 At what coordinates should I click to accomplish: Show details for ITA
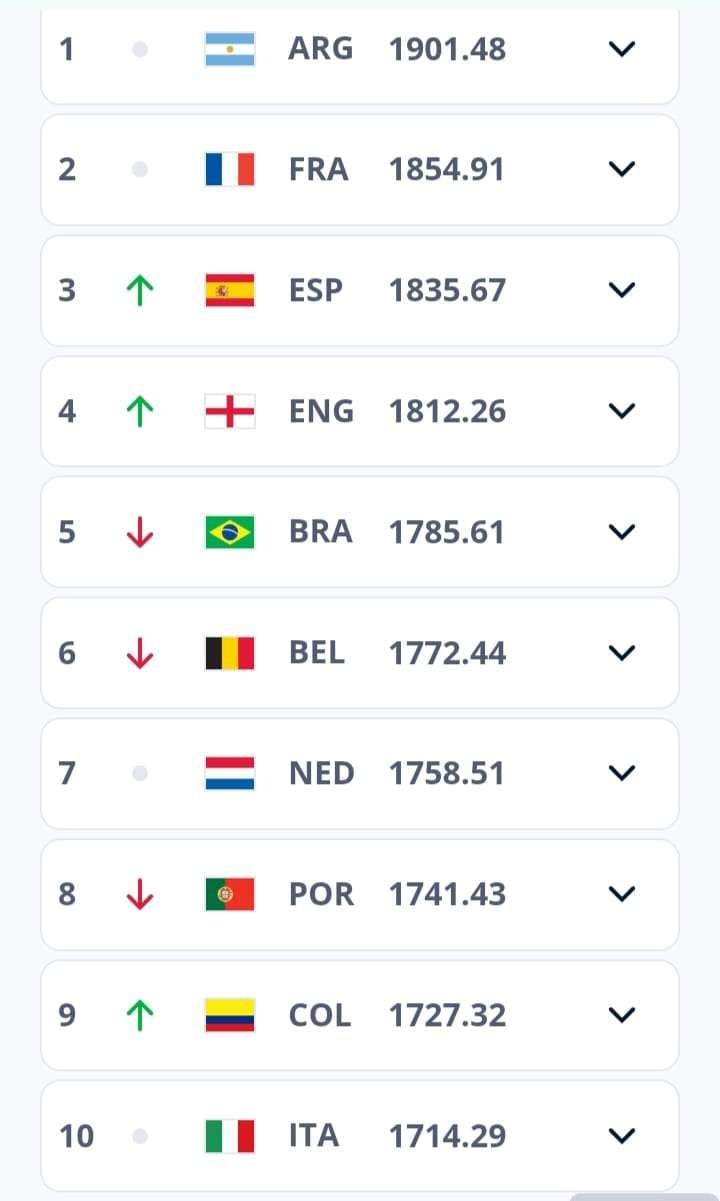tap(622, 1136)
